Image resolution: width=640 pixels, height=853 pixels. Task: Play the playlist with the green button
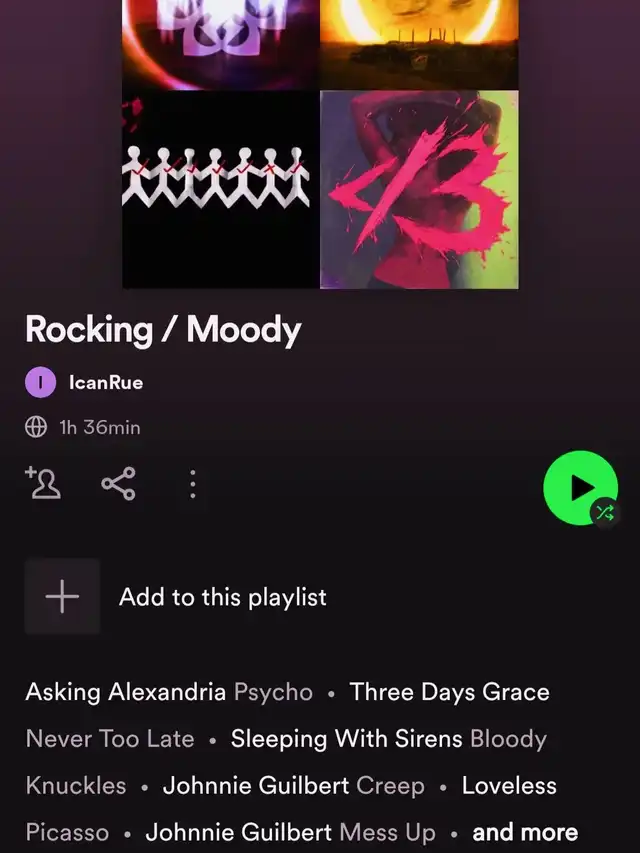click(x=579, y=487)
